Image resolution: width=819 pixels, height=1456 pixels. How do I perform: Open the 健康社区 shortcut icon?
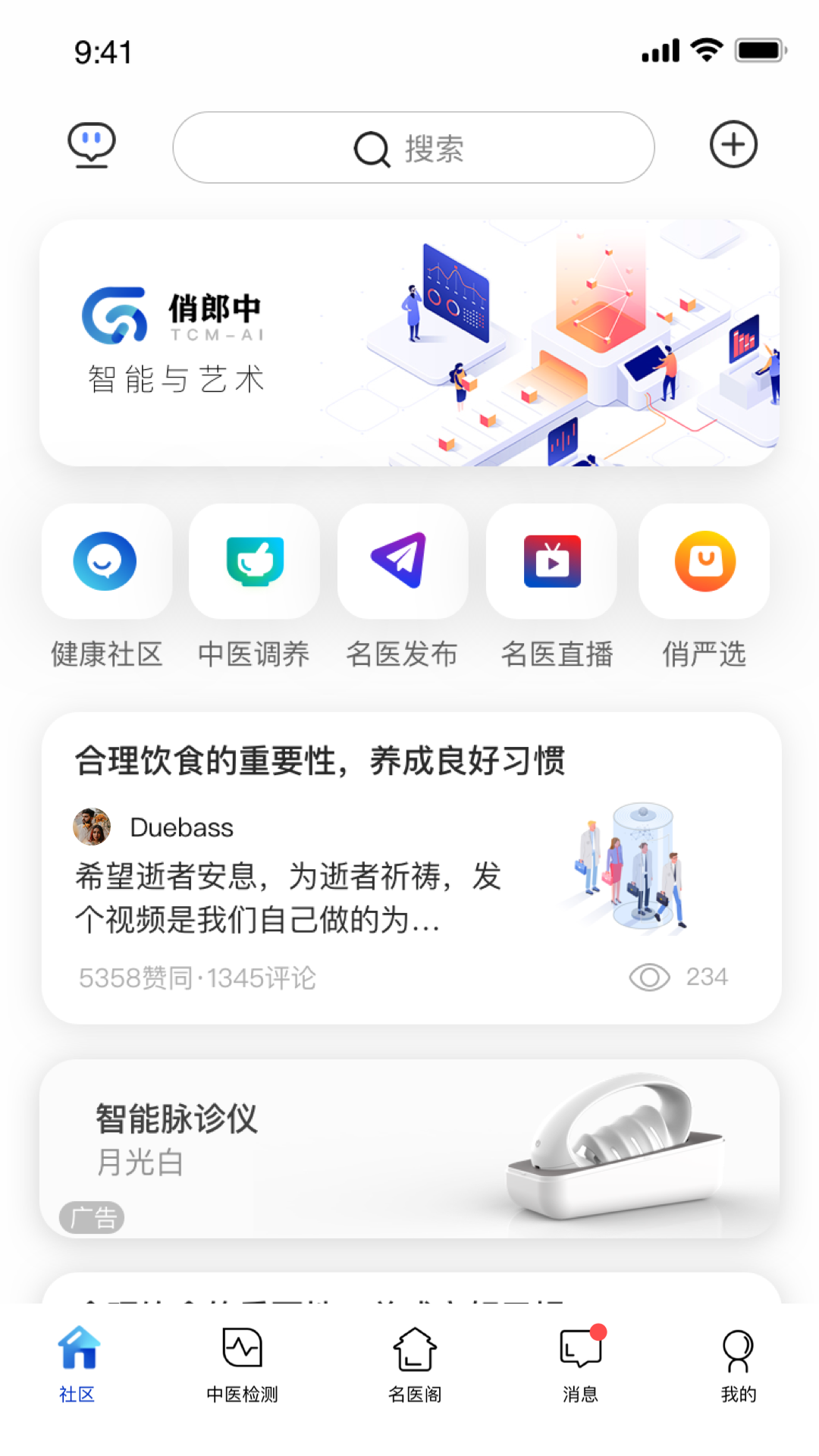pyautogui.click(x=106, y=561)
